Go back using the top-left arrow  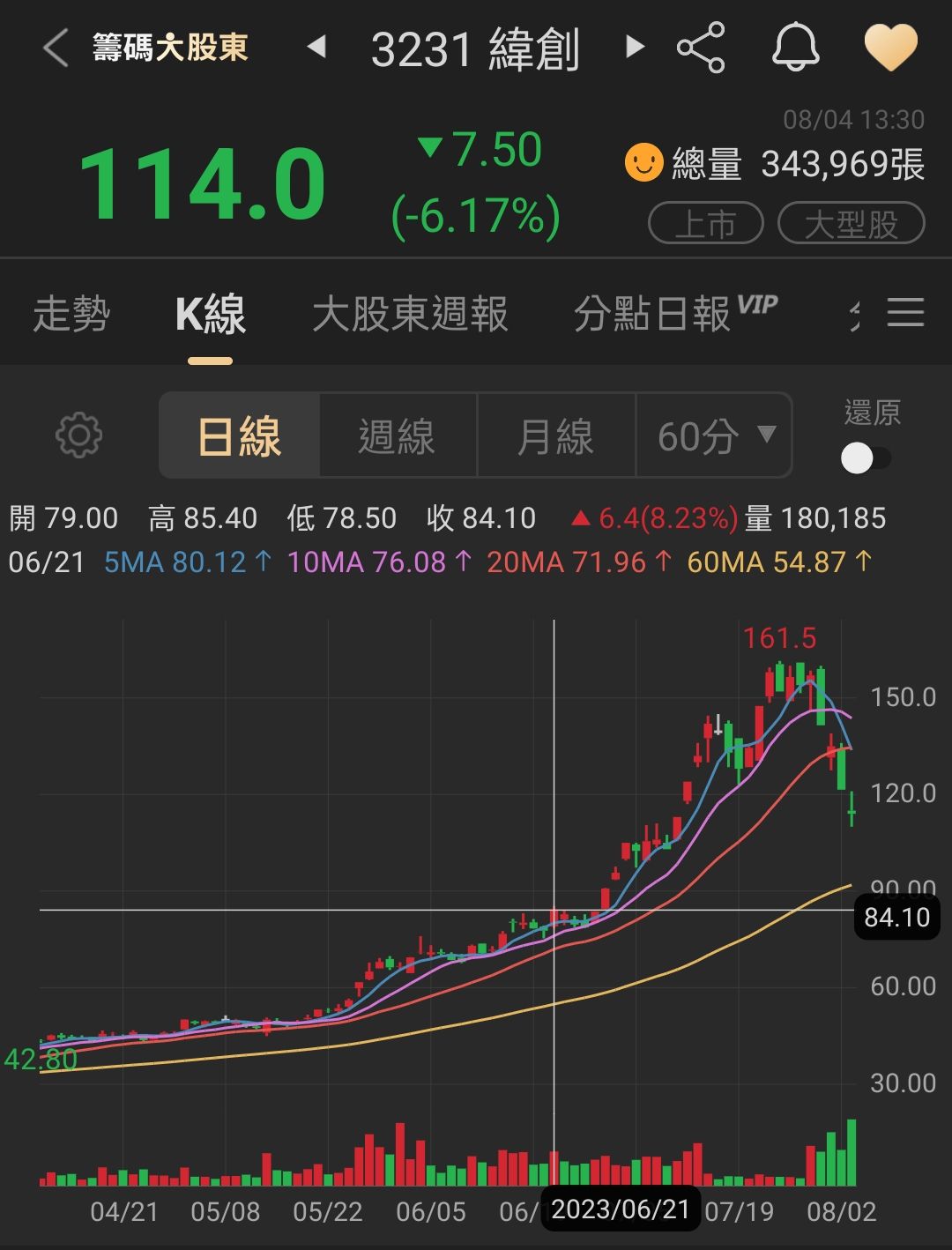55,48
